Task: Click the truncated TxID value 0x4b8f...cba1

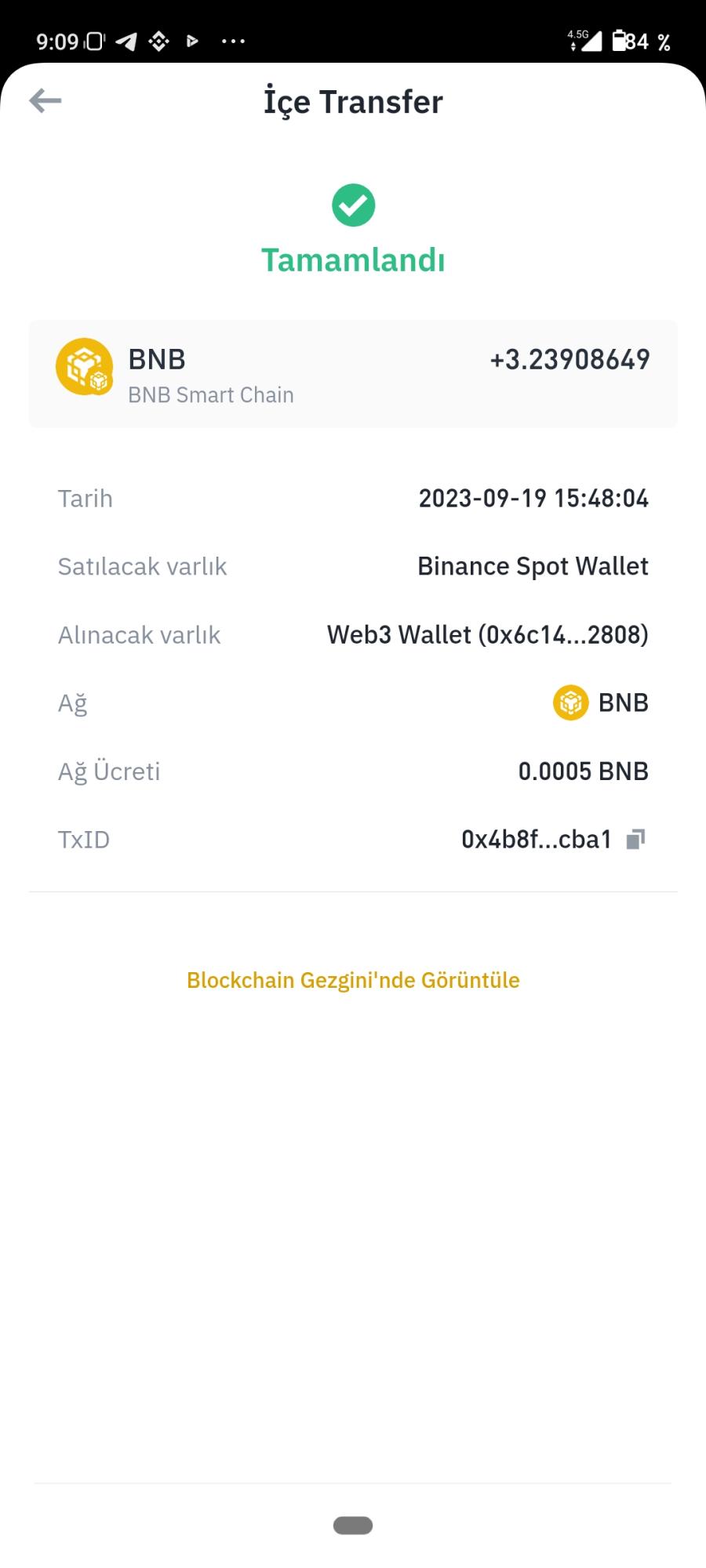Action: pyautogui.click(x=536, y=838)
